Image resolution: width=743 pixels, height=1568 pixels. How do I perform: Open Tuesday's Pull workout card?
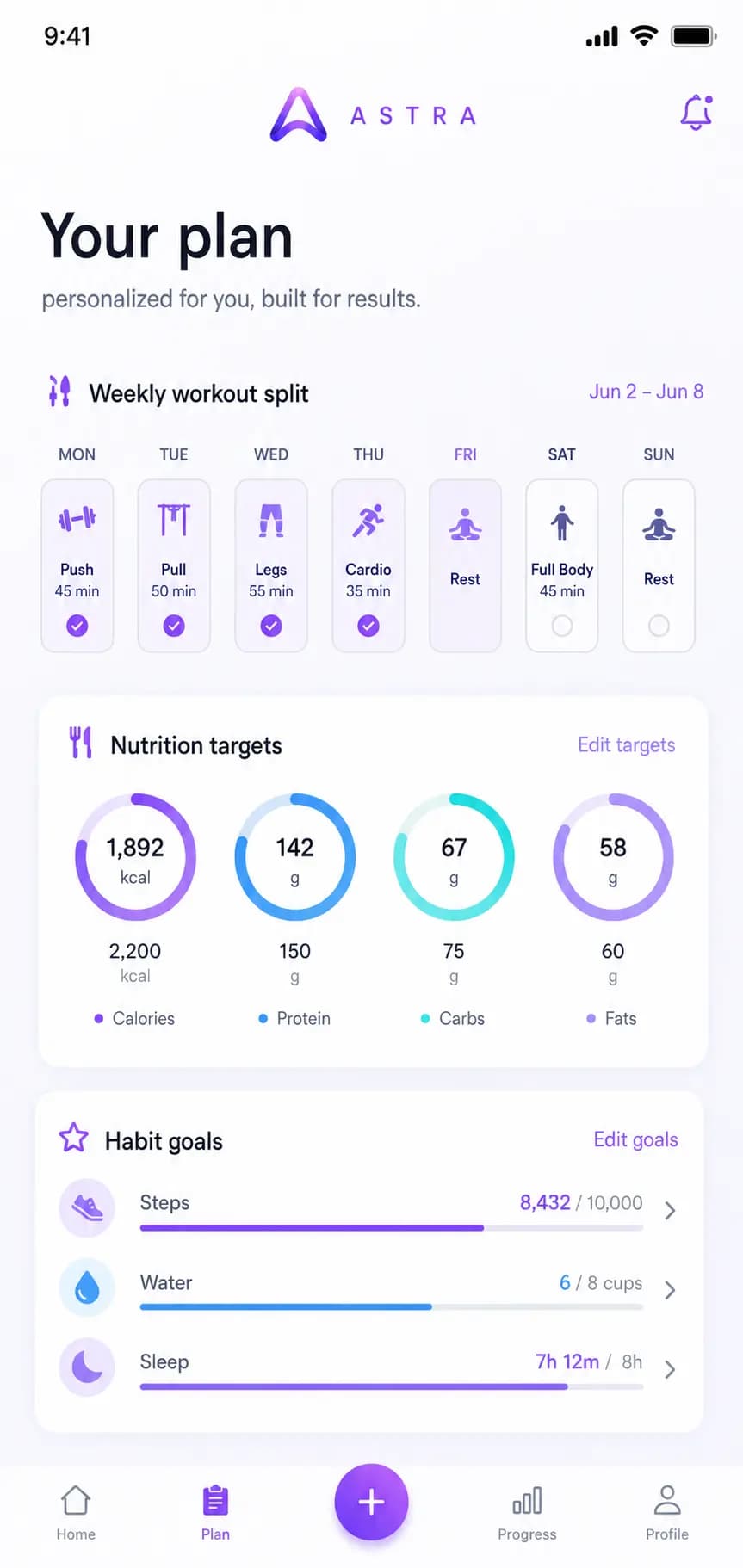coord(174,565)
